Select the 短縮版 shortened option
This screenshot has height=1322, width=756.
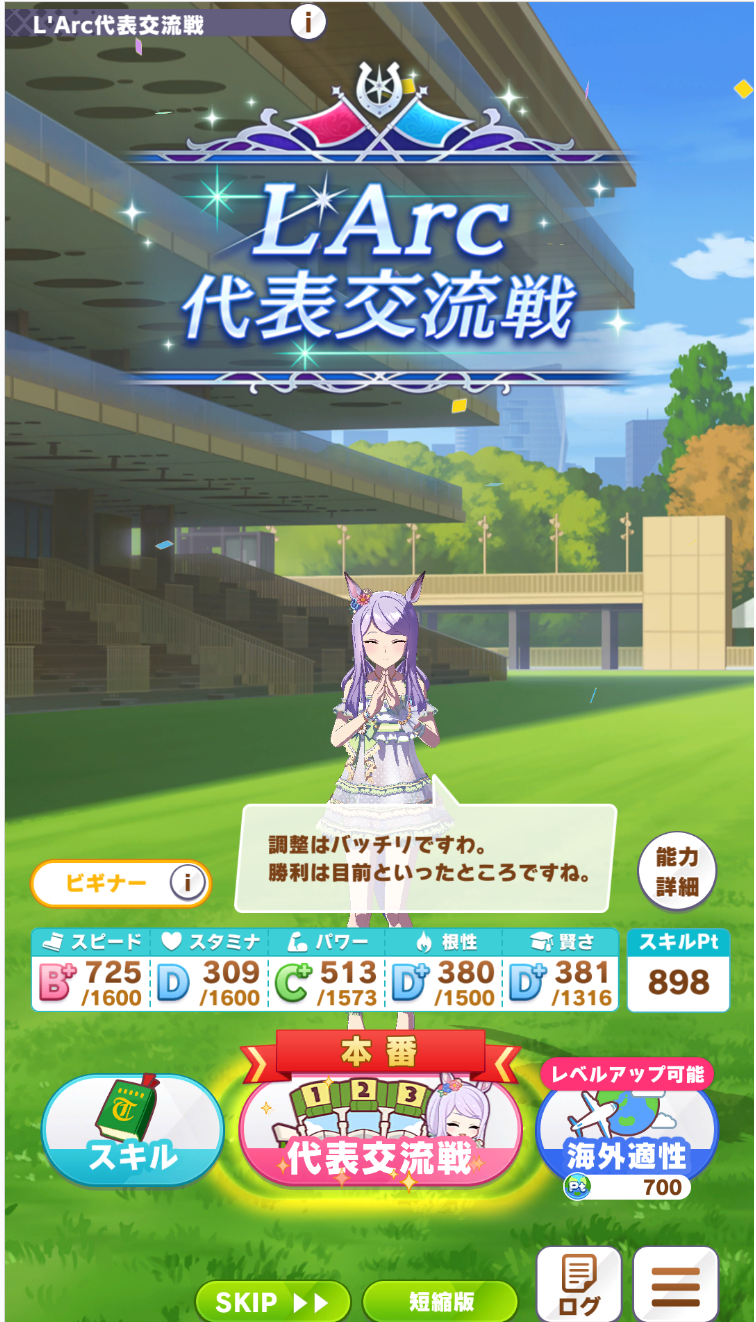(440, 1302)
